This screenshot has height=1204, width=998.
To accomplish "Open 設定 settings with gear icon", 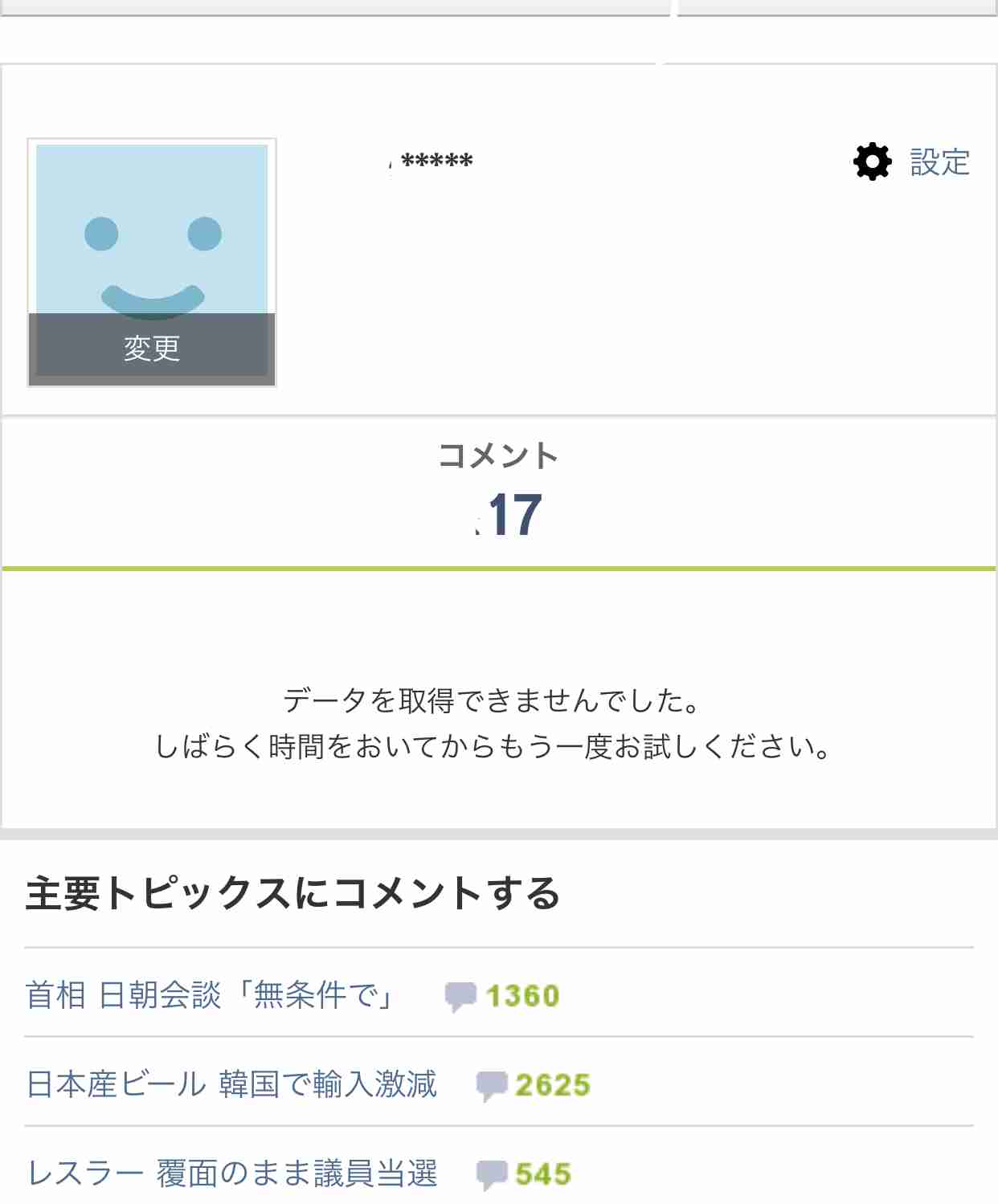I will [x=912, y=162].
